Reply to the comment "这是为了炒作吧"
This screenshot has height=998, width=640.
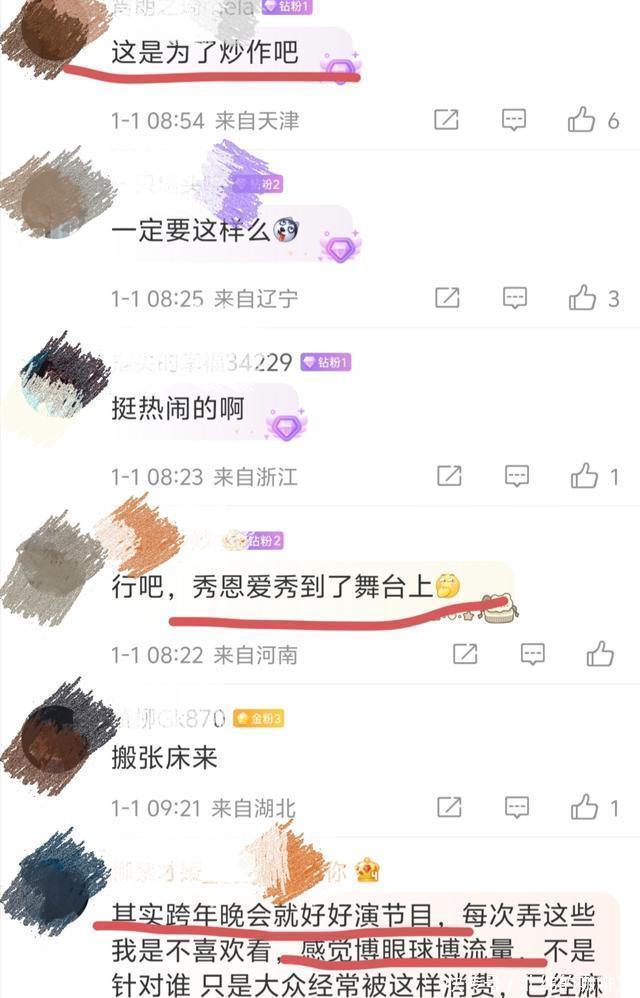click(x=514, y=120)
